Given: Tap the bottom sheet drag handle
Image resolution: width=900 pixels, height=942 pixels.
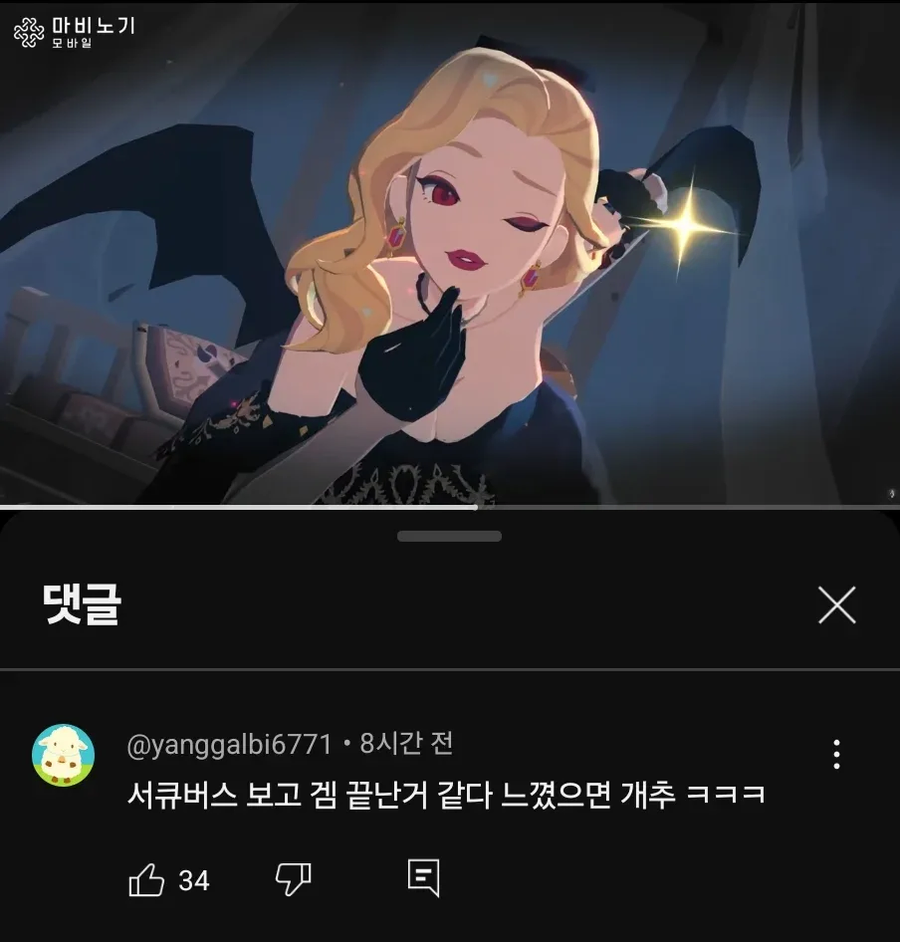Looking at the screenshot, I should pyautogui.click(x=450, y=536).
